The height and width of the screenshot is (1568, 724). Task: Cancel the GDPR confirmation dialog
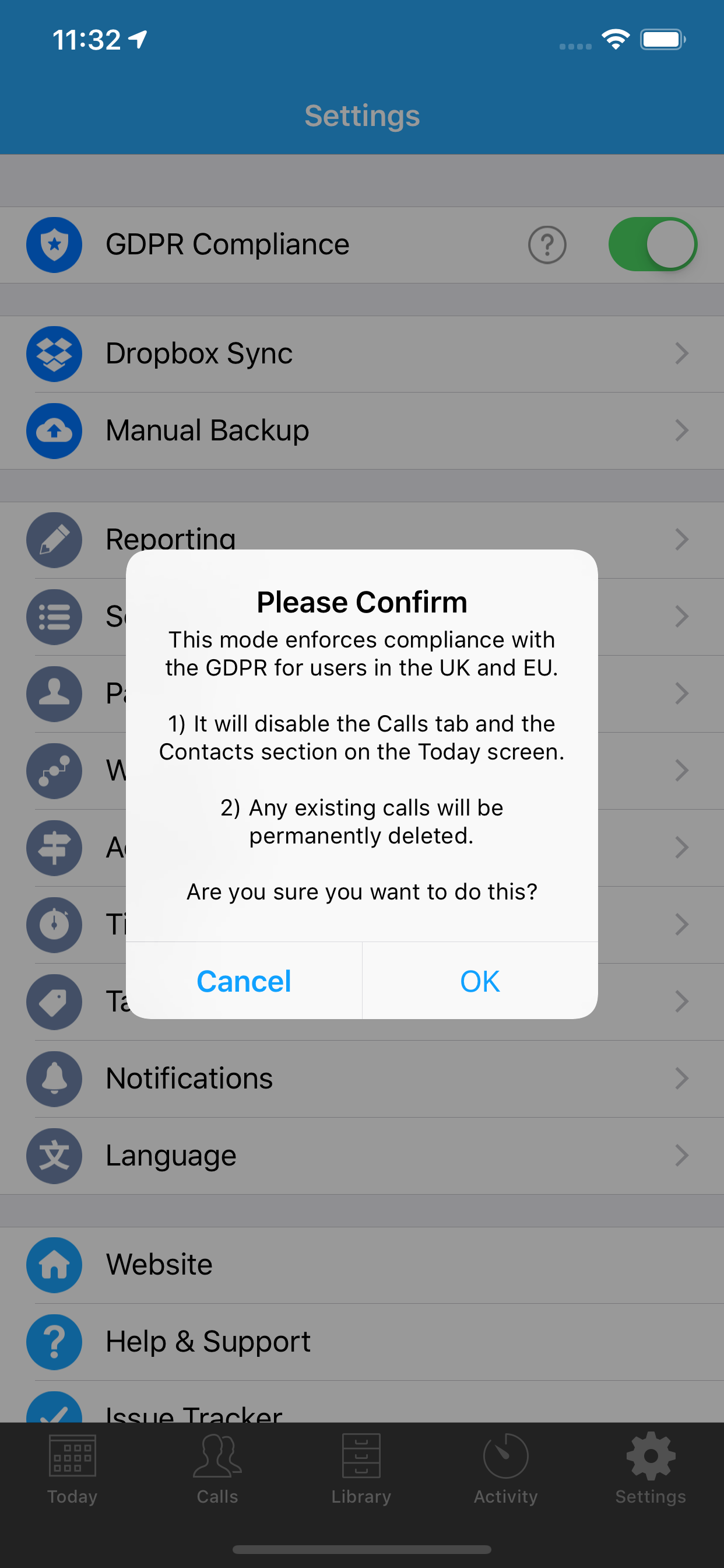tap(244, 981)
